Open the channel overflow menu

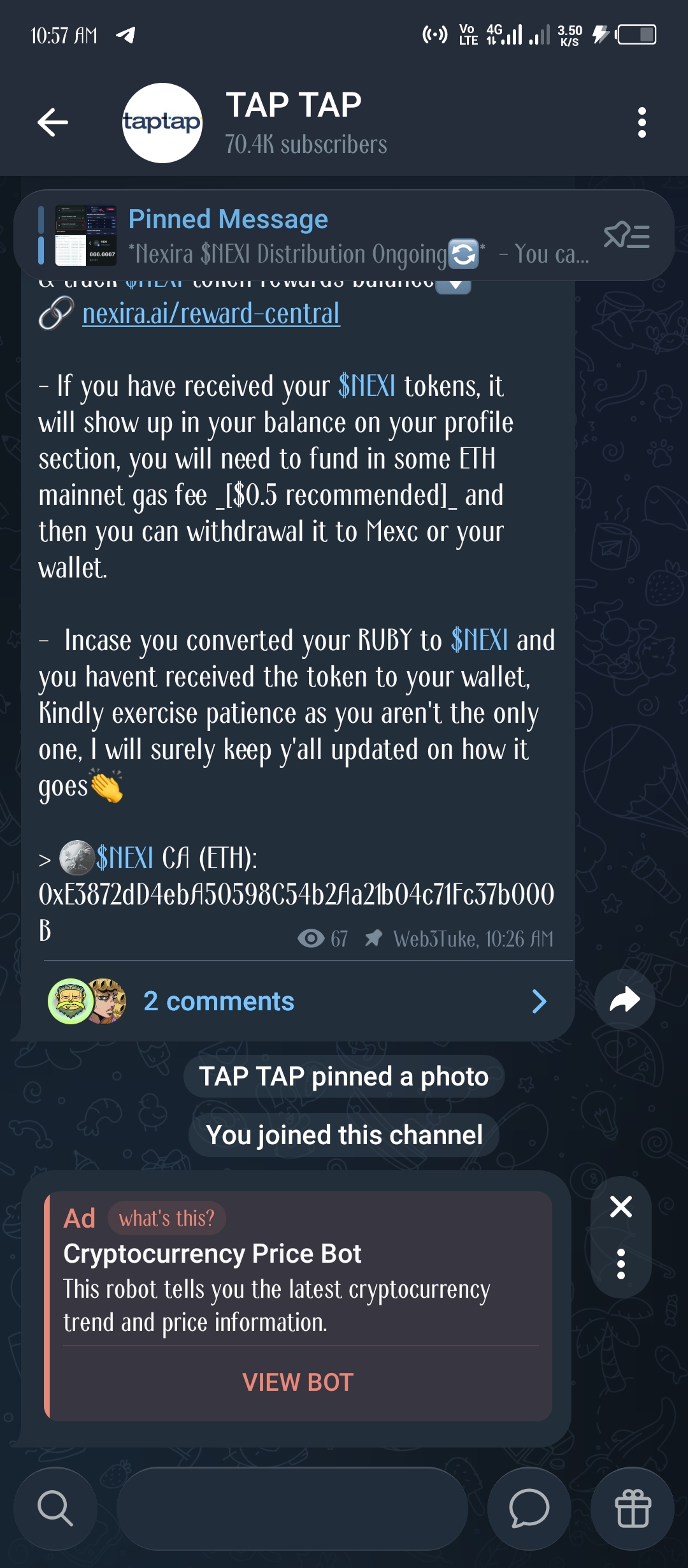[641, 122]
